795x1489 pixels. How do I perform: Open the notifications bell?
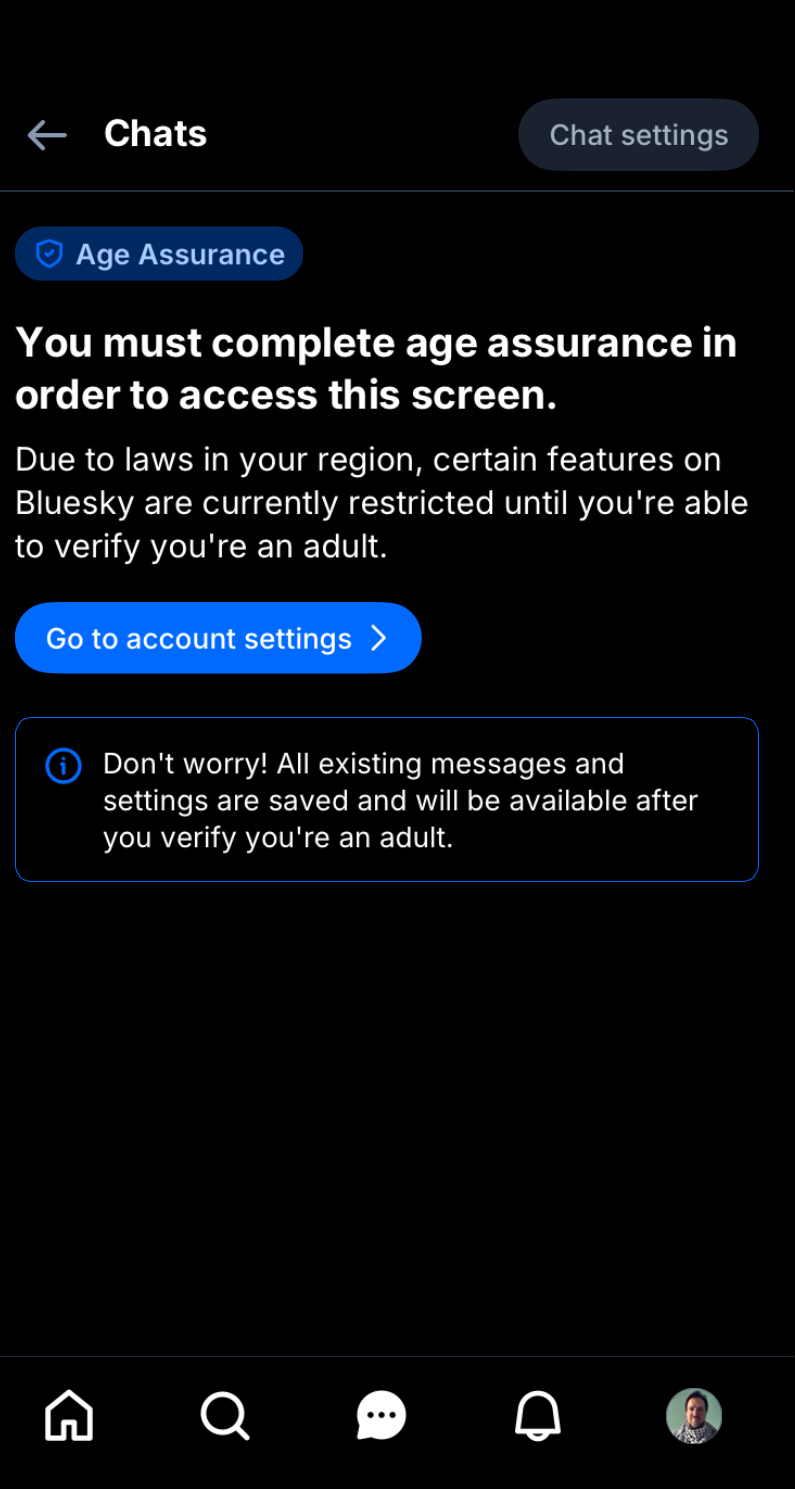tap(537, 1416)
